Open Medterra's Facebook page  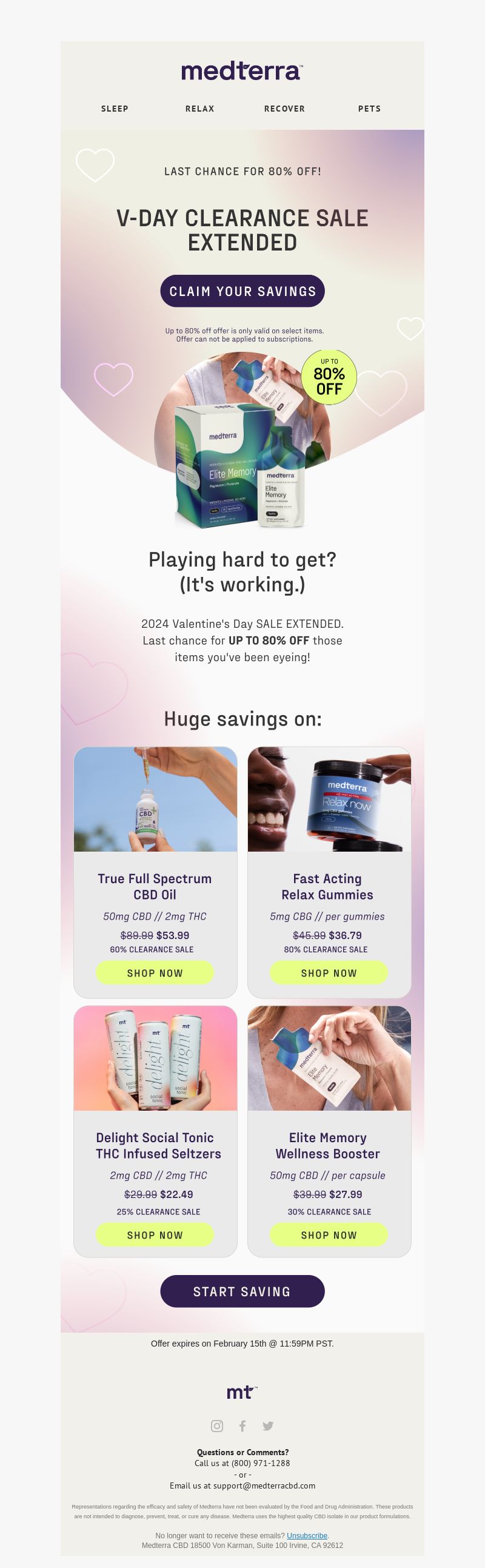pos(242,1425)
